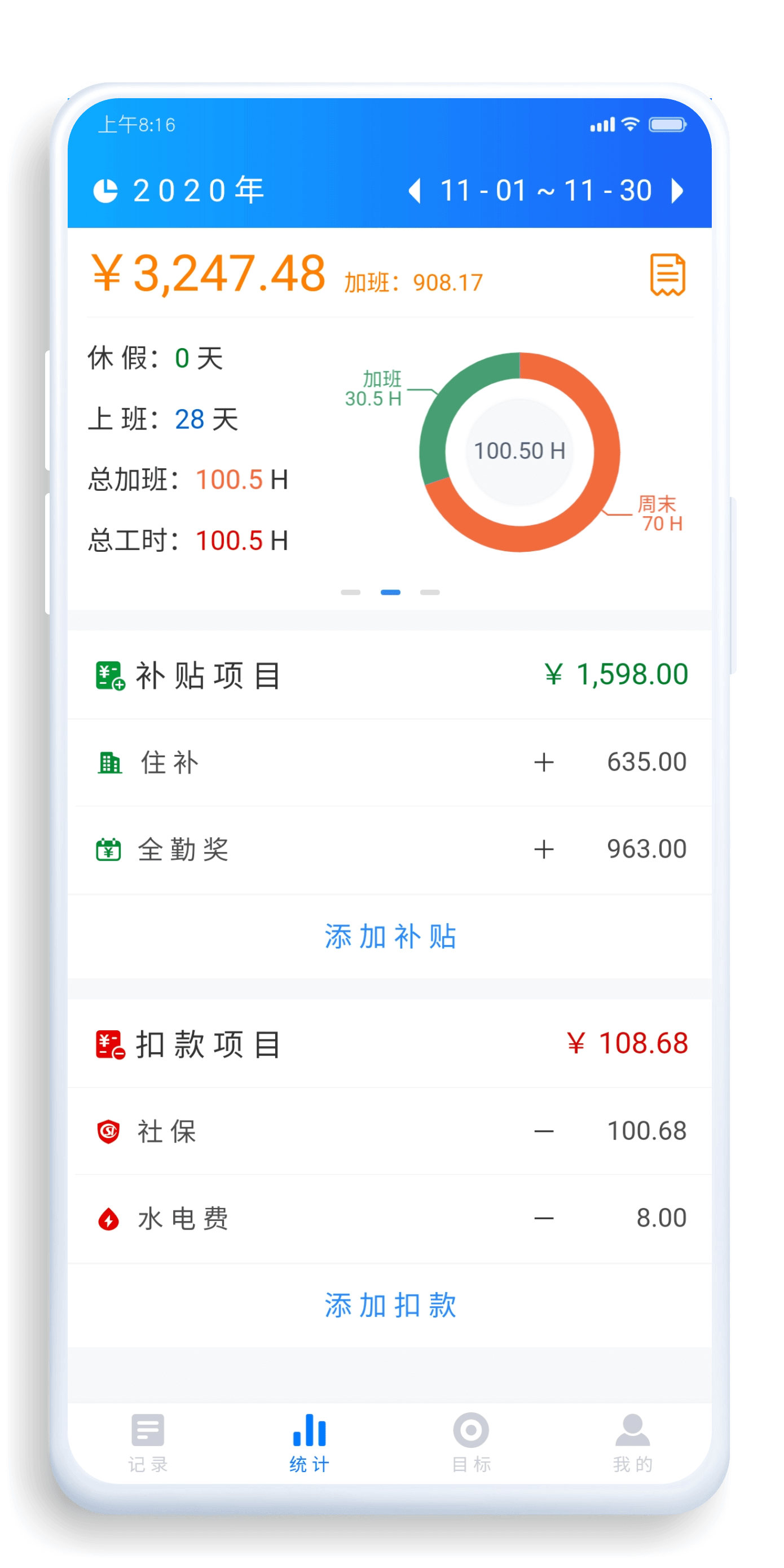Go to the next date range
Viewport: 784px width, 1568px height.
pos(677,191)
